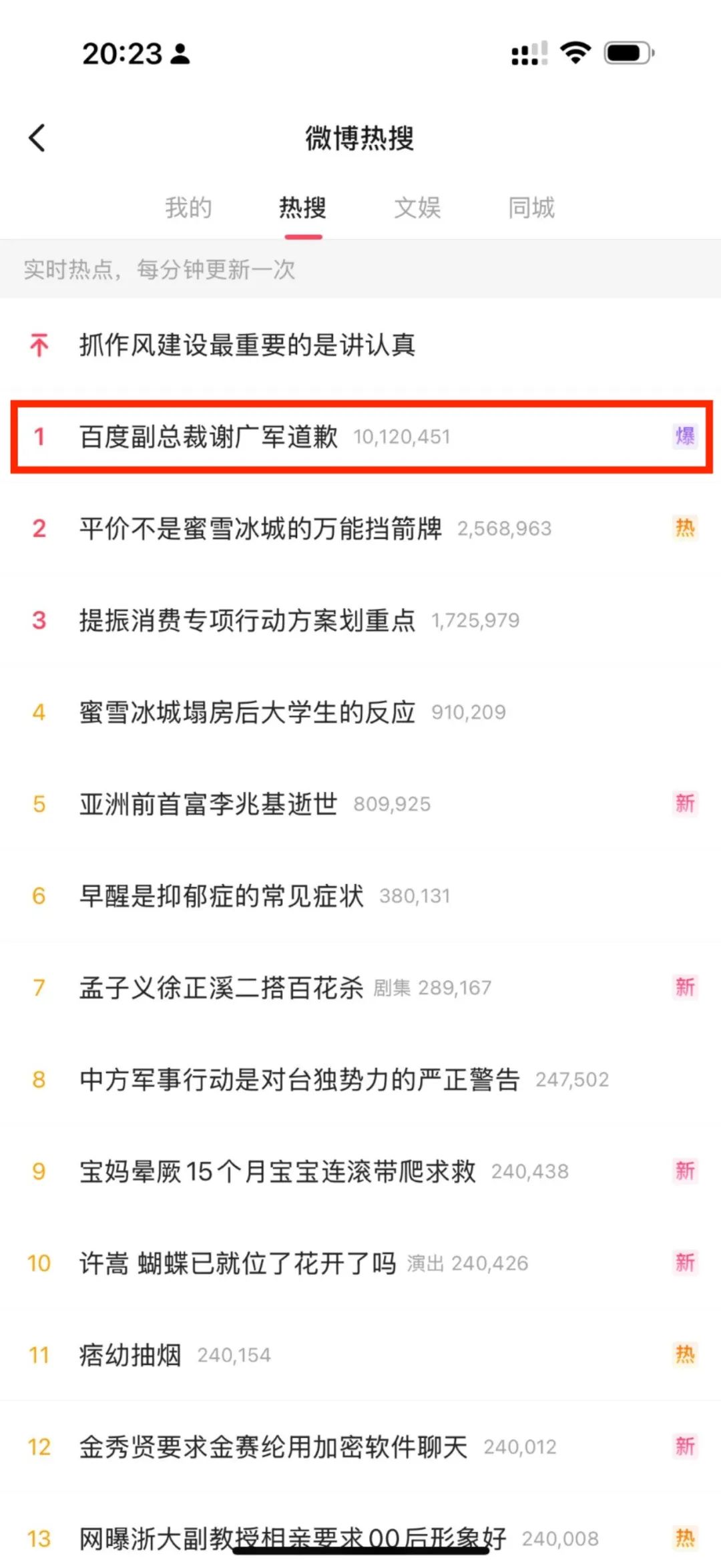Open topic 早醒是抑郁症的常见症状

click(x=360, y=896)
